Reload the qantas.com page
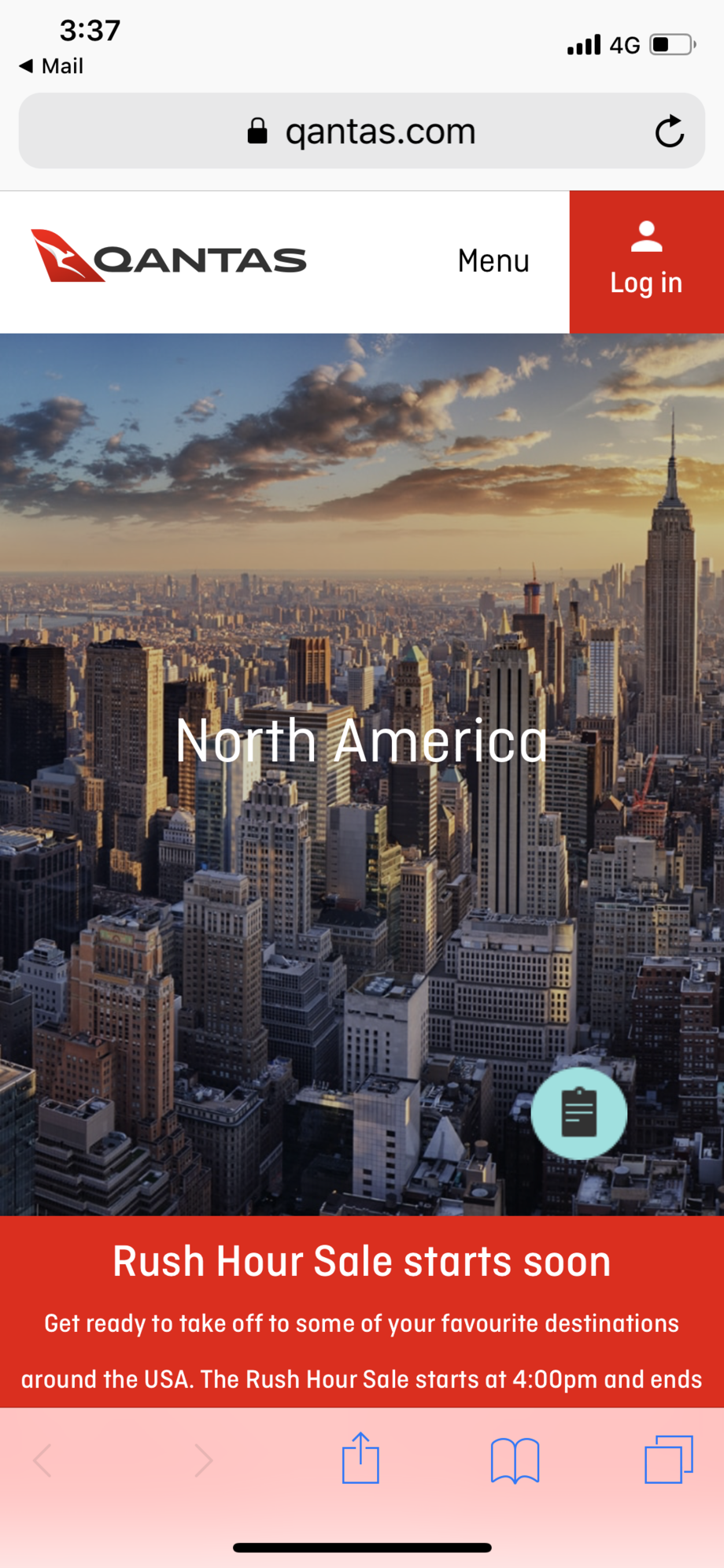 click(669, 131)
